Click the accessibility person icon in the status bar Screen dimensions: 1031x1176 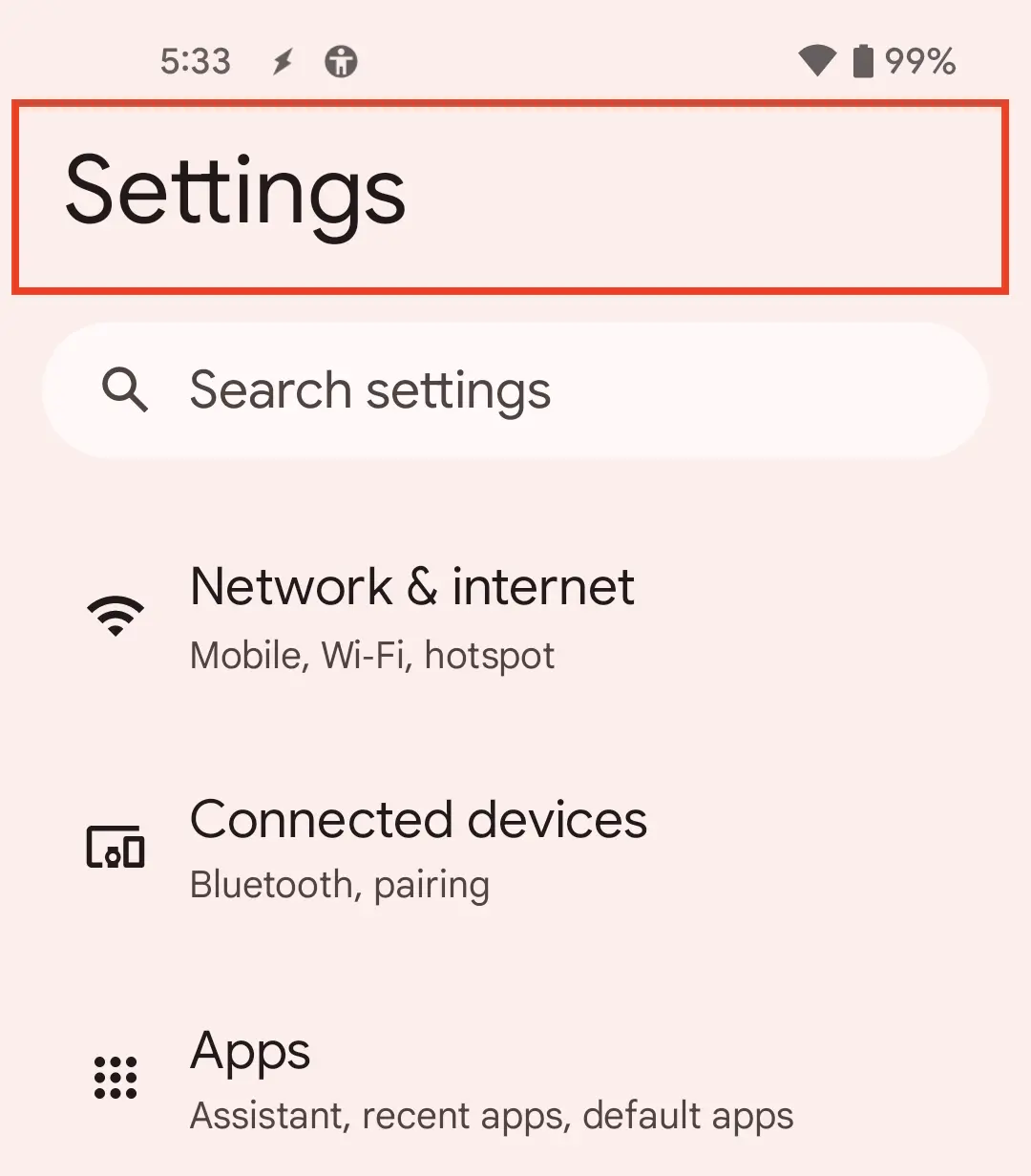click(341, 61)
